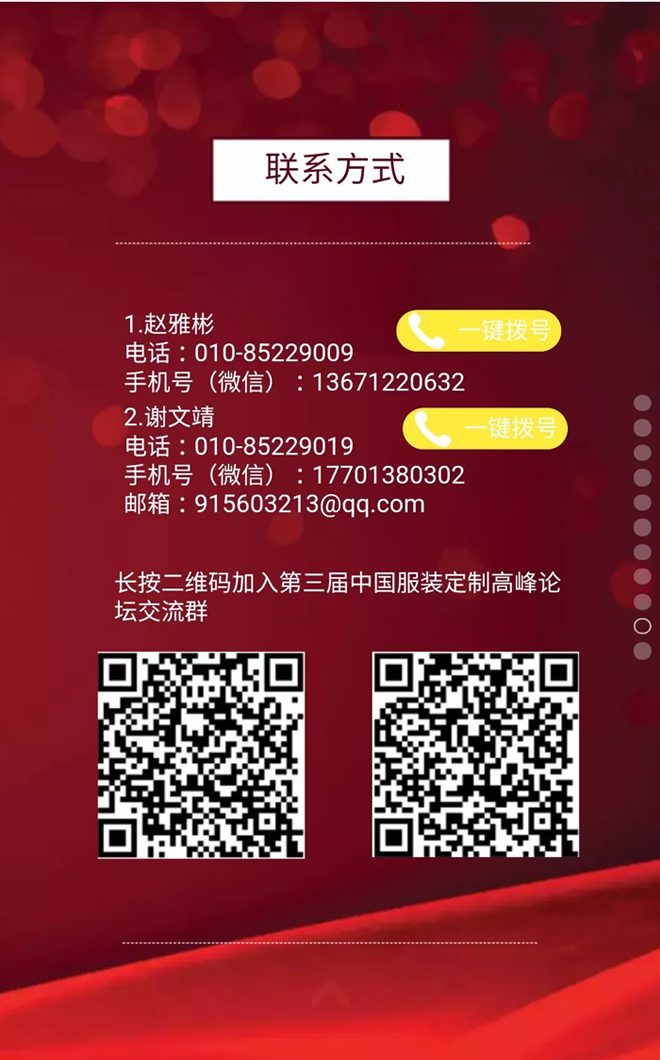Tap 一键拨号 next to 赵雅彬
660x1060 pixels.
coord(479,331)
